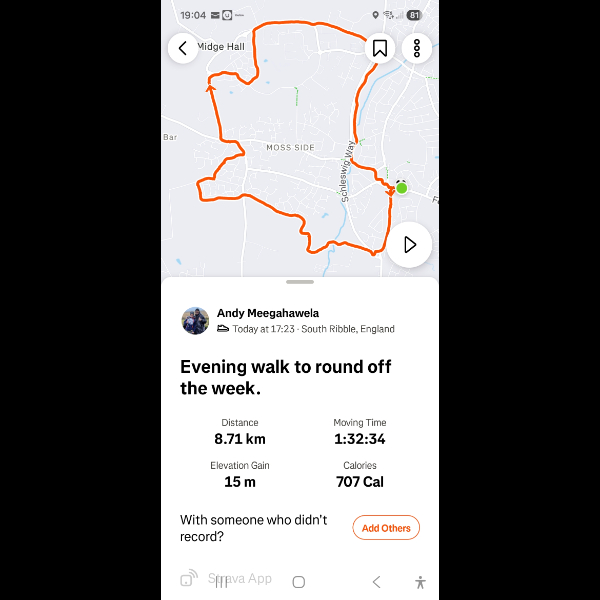Image resolution: width=600 pixels, height=600 pixels.
Task: Tap the sheet drag handle
Action: click(x=299, y=283)
